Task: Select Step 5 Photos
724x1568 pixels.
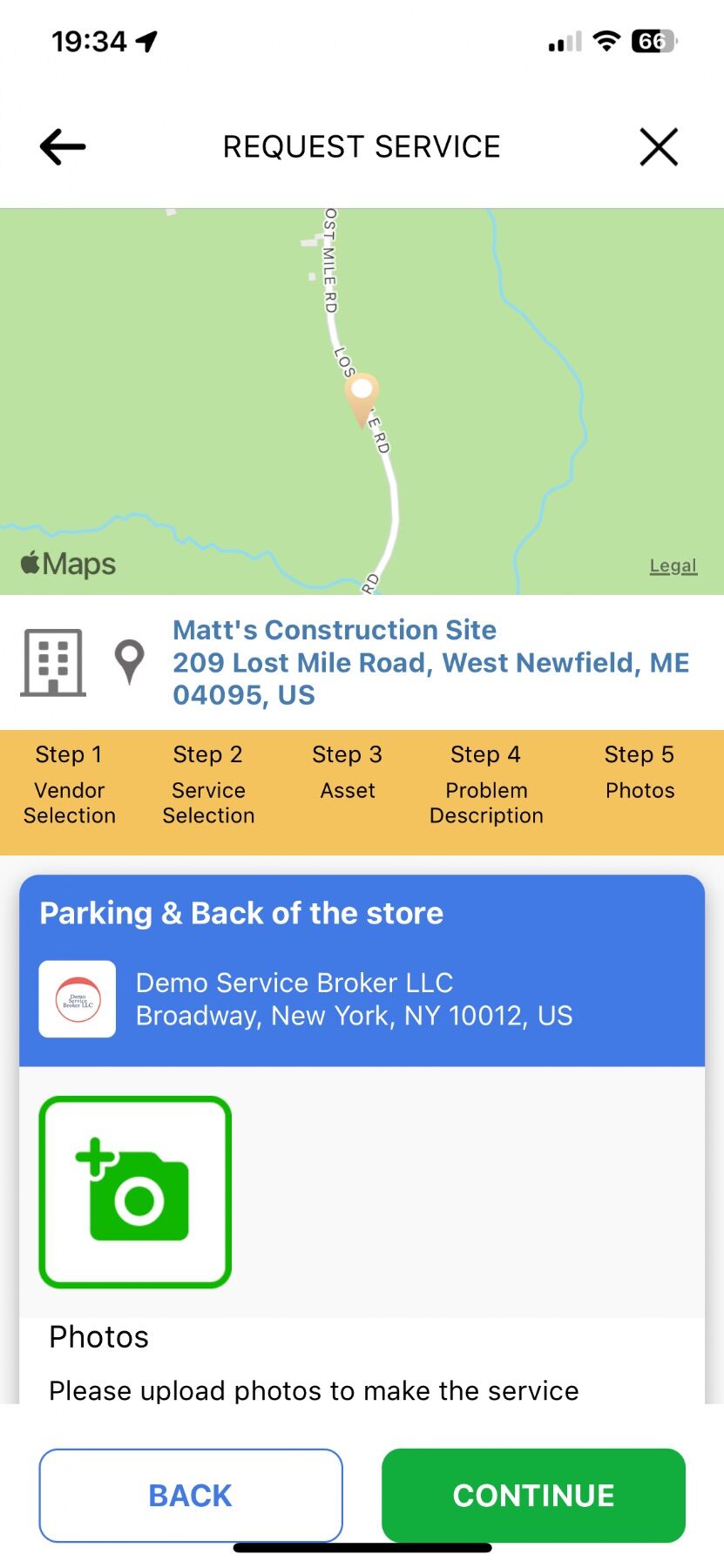Action: click(639, 774)
